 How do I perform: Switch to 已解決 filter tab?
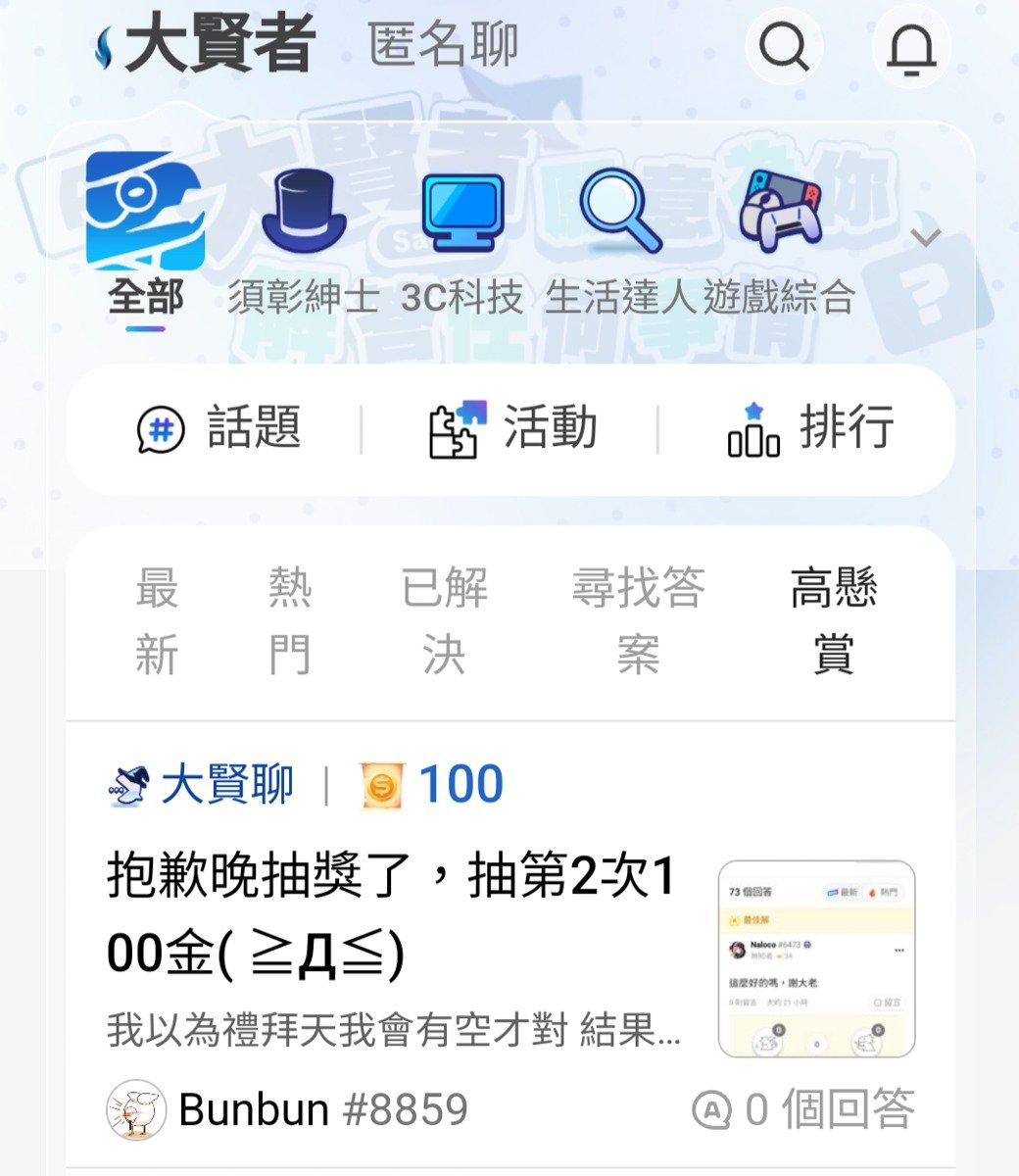click(444, 621)
